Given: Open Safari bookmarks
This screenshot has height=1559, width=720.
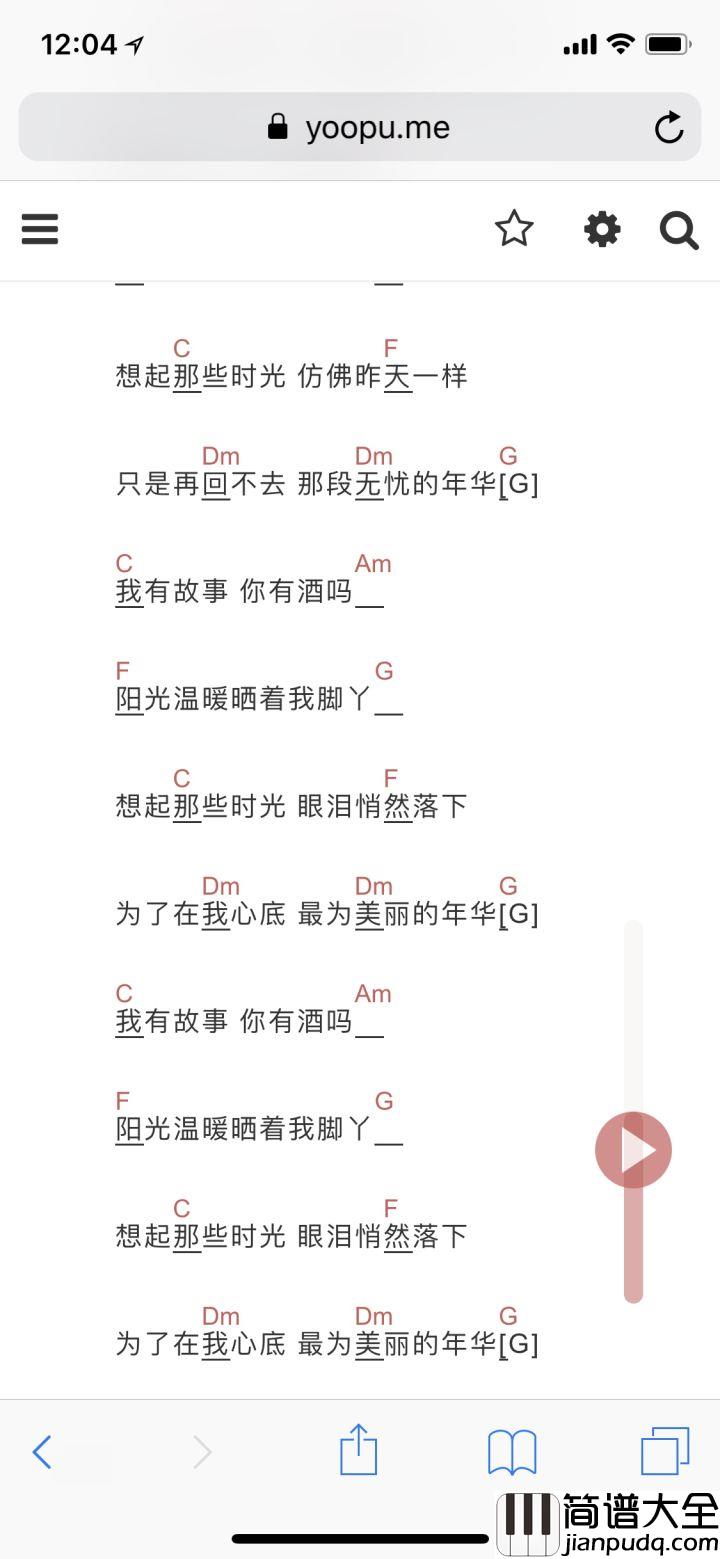Looking at the screenshot, I should pyautogui.click(x=512, y=1451).
